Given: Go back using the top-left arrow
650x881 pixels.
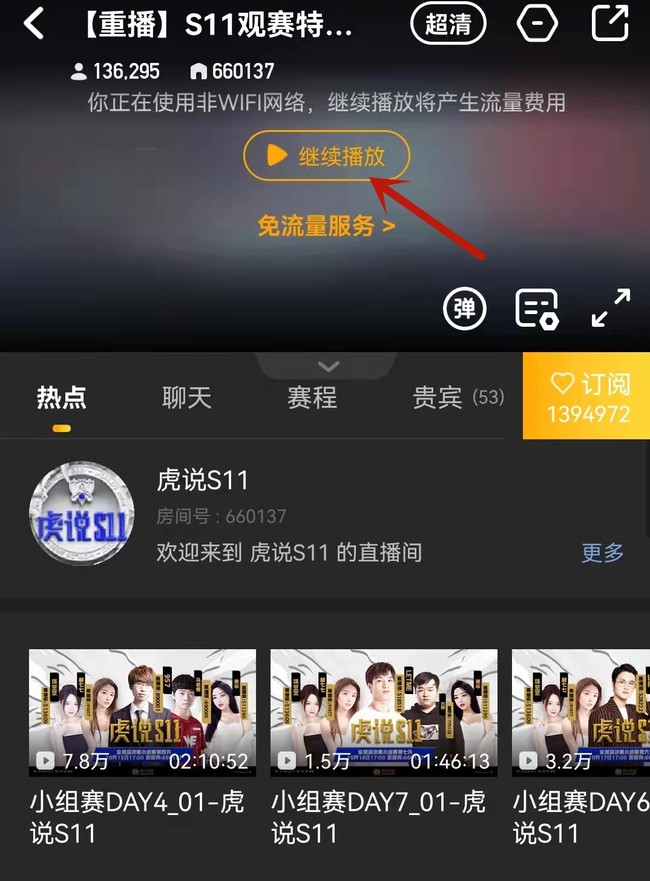Looking at the screenshot, I should coord(34,24).
